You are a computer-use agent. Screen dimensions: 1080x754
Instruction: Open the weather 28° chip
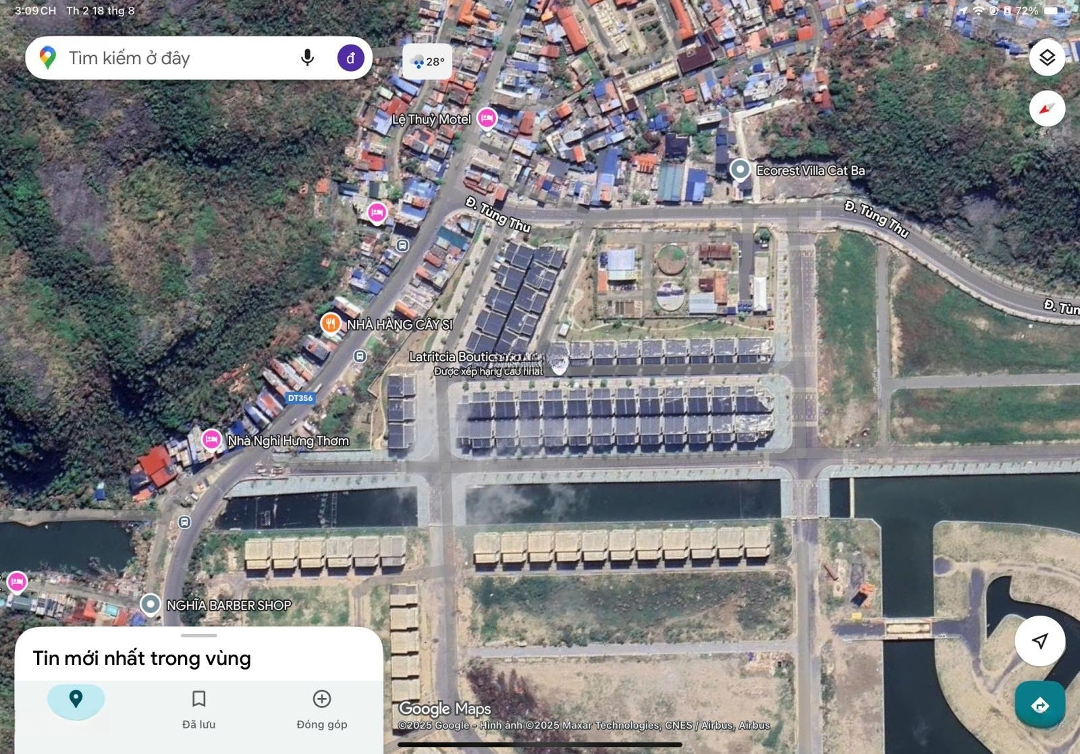[x=428, y=62]
